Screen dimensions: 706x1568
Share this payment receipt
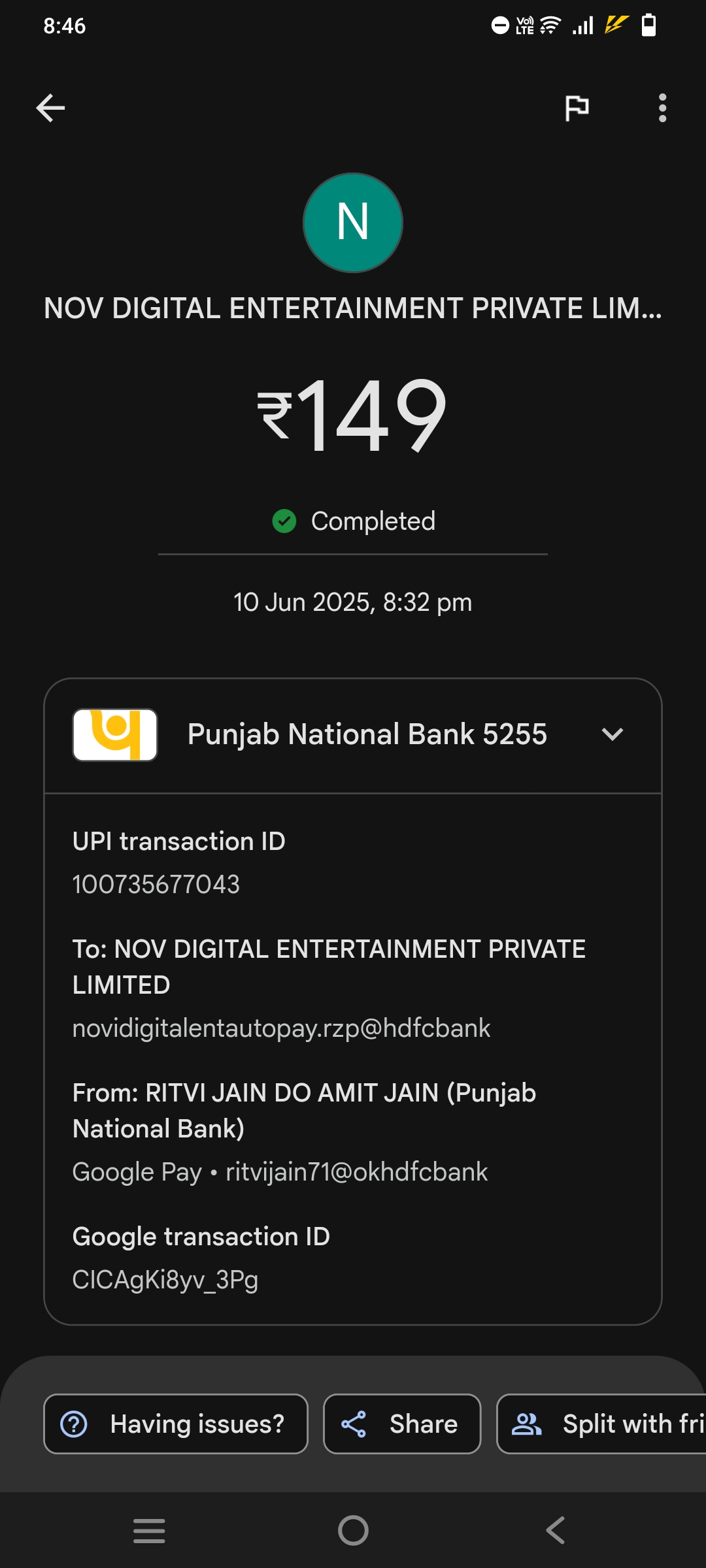tap(402, 1424)
